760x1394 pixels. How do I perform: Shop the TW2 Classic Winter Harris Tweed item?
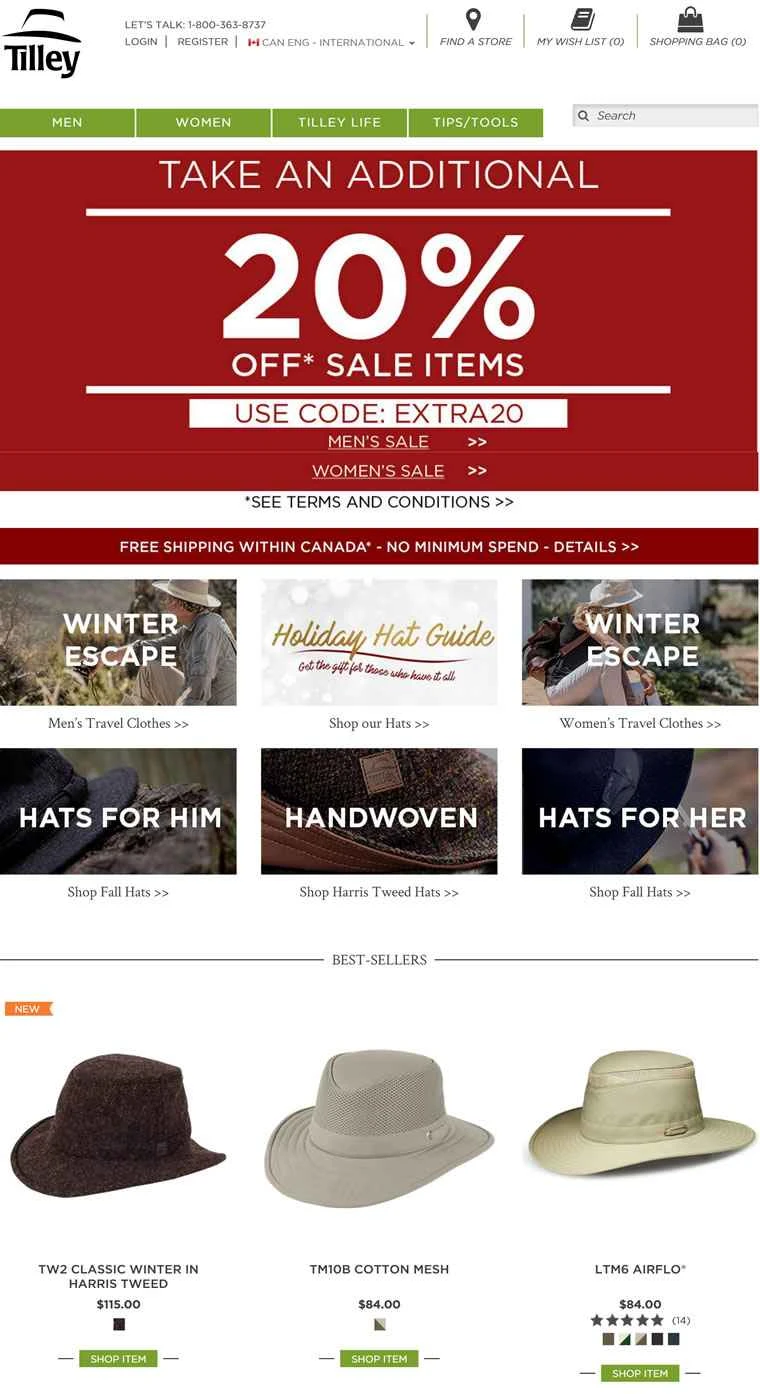pos(118,1358)
